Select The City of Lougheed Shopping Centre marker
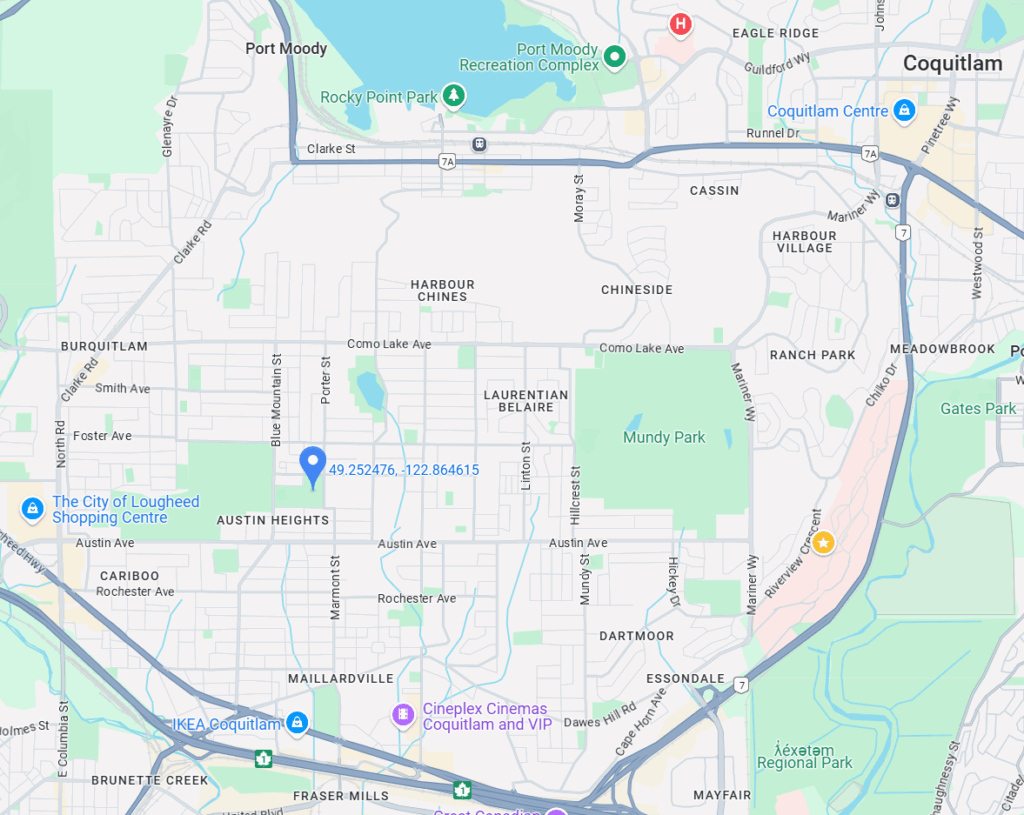The width and height of the screenshot is (1024, 815). pos(33,509)
